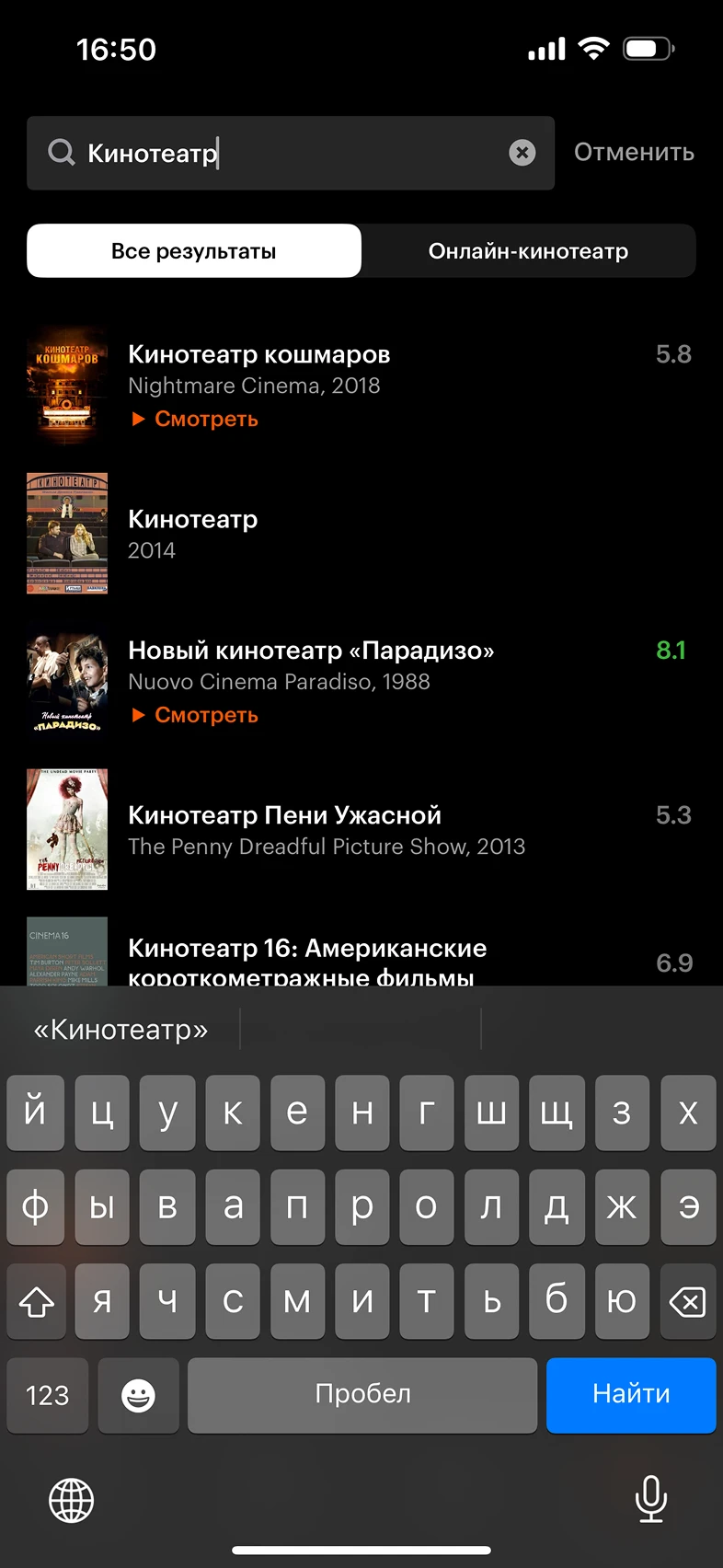Focus the search field with Кинотеатр
Screen dimensions: 723x1568
click(x=291, y=153)
